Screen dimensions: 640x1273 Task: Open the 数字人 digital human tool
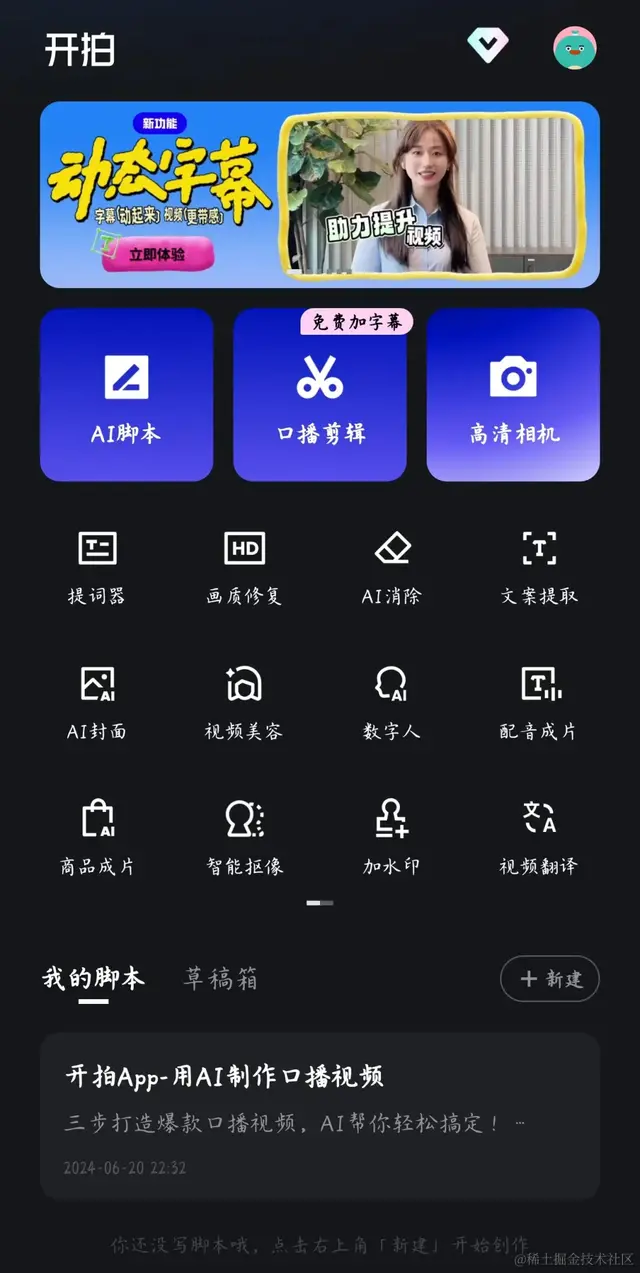coord(392,702)
